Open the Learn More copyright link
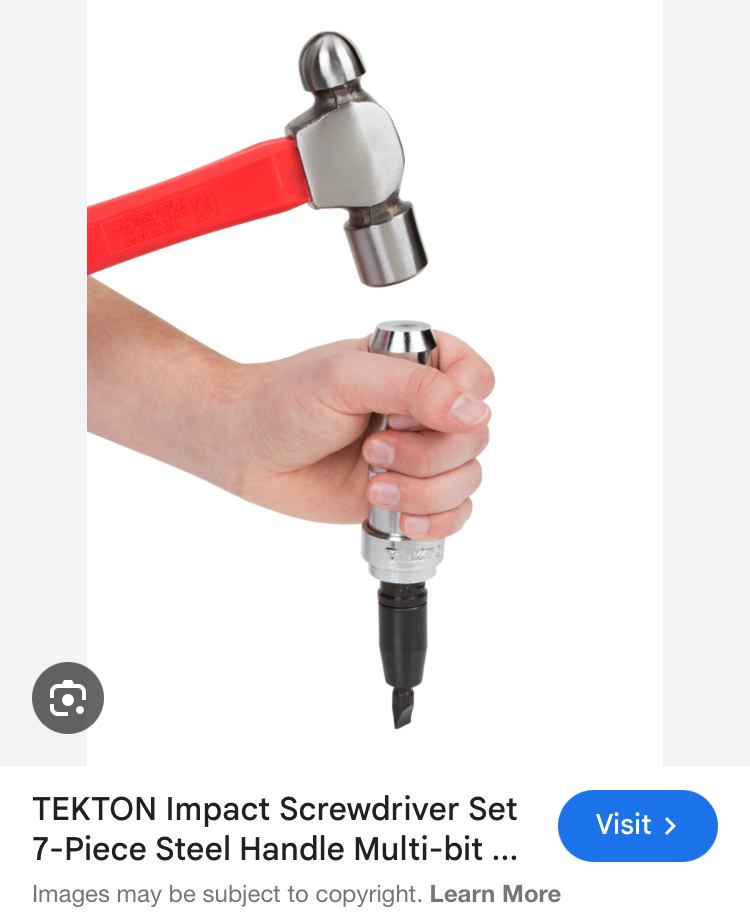The image size is (750, 917). coord(495,893)
